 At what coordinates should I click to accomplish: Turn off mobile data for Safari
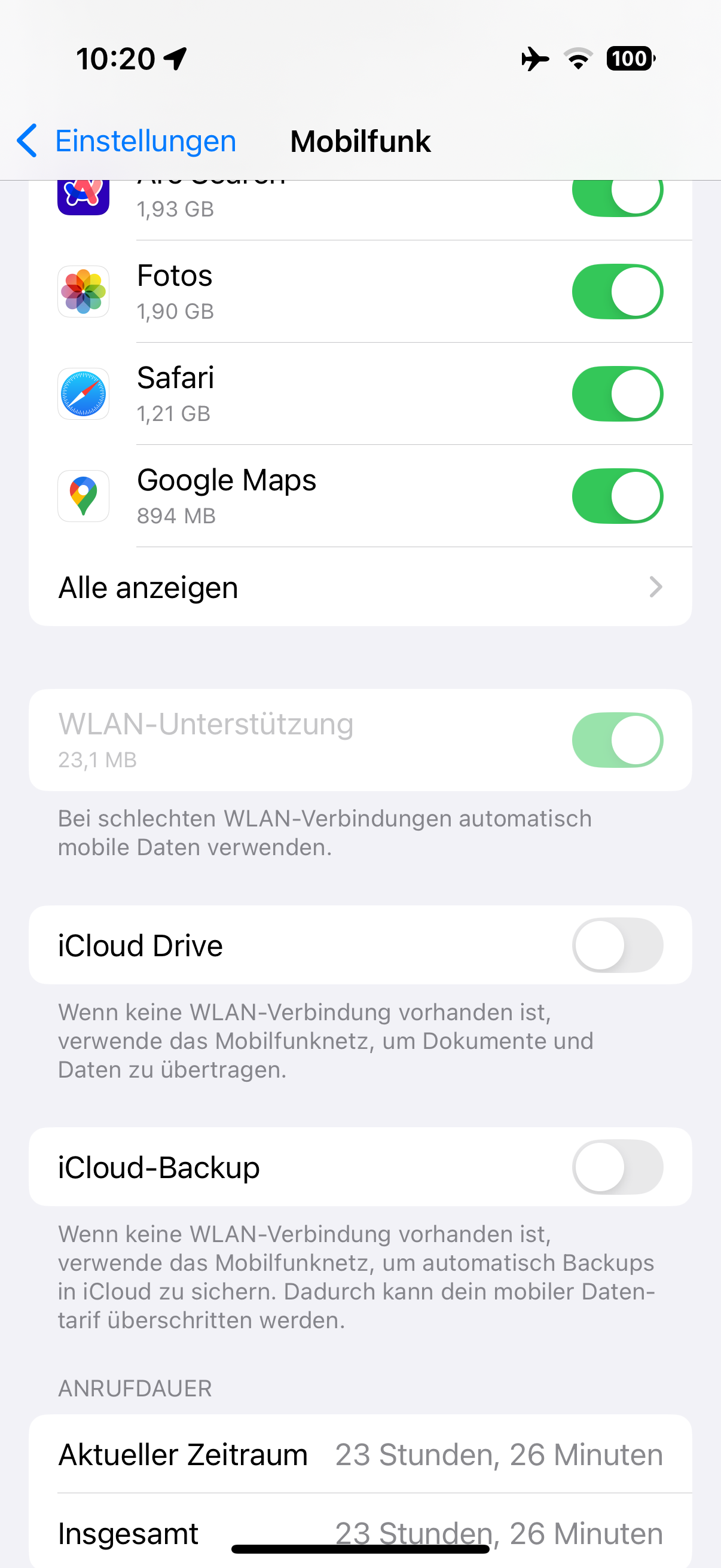(617, 394)
